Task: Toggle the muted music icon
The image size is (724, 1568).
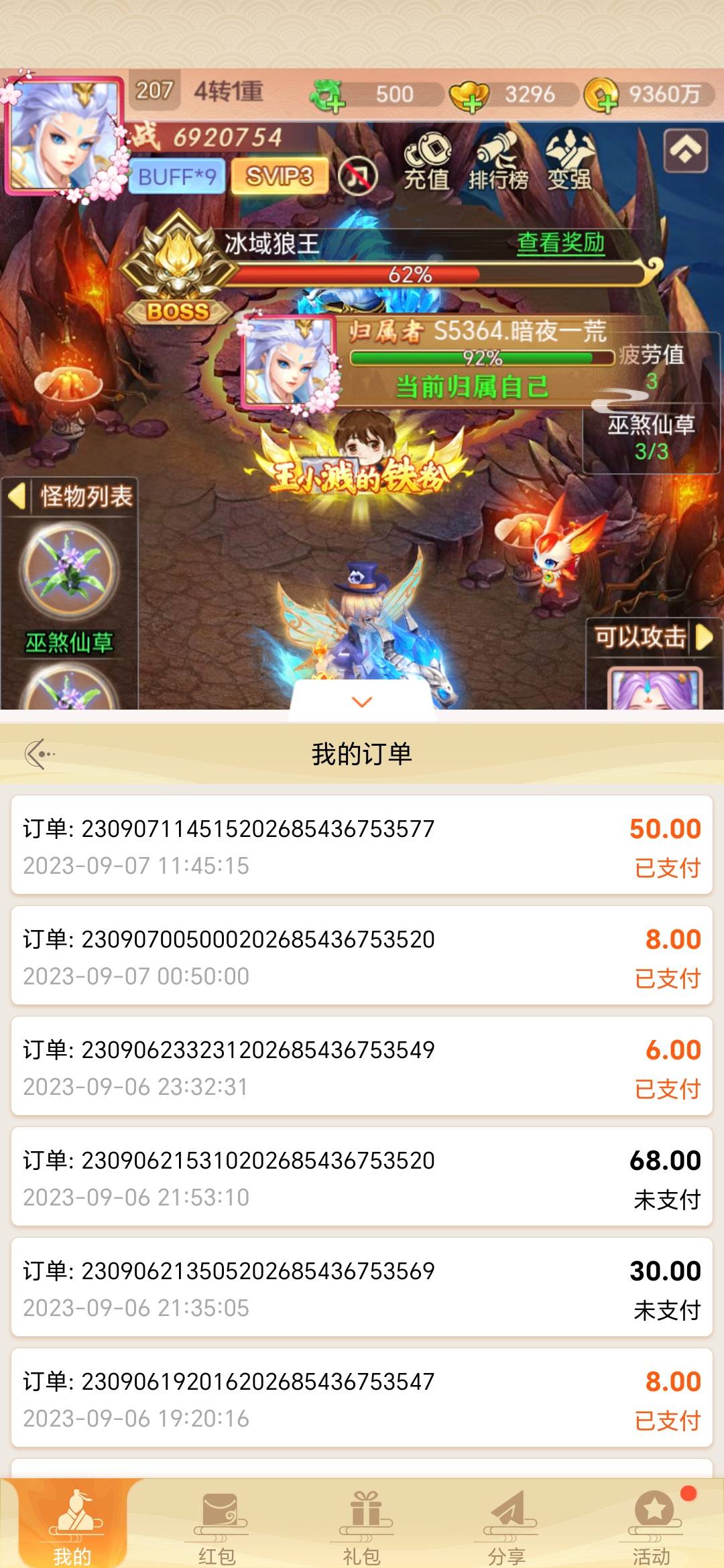Action: click(x=357, y=176)
